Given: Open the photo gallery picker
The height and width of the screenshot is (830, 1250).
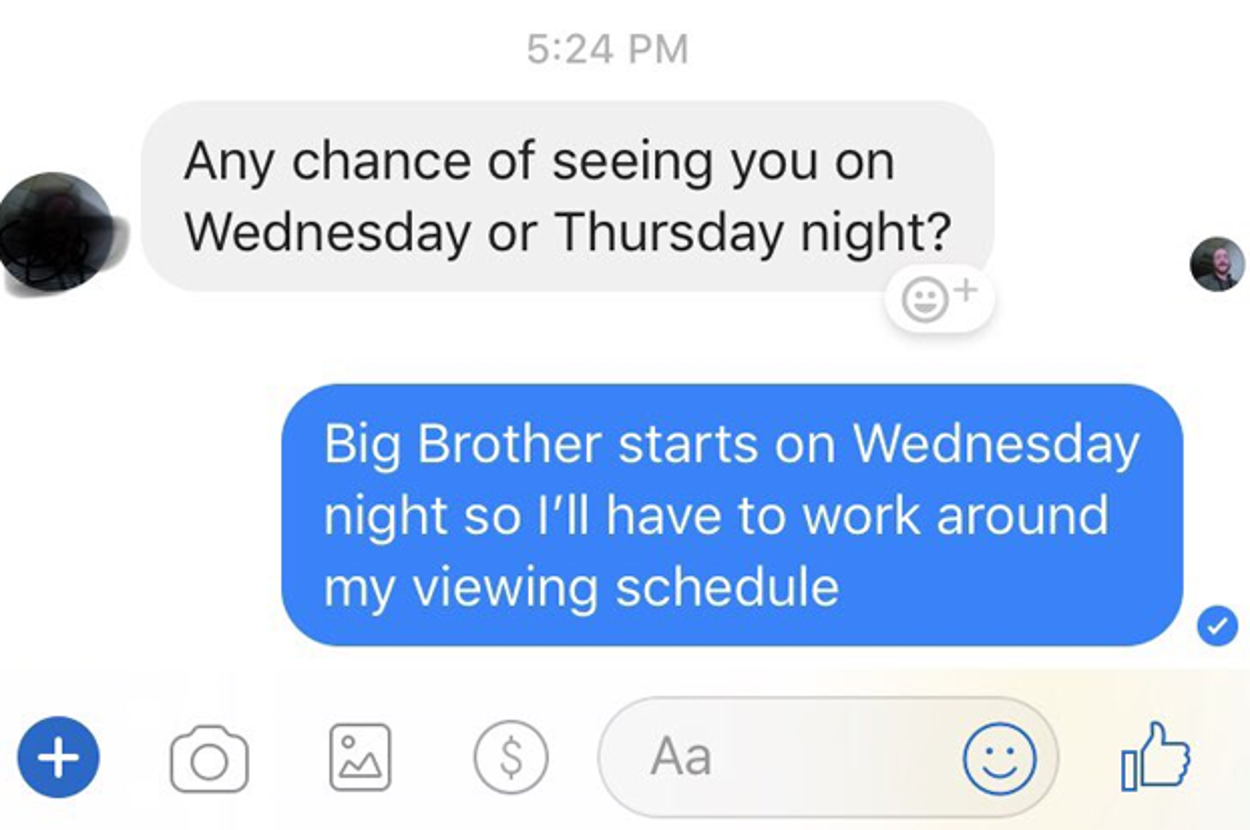Looking at the screenshot, I should (360, 758).
